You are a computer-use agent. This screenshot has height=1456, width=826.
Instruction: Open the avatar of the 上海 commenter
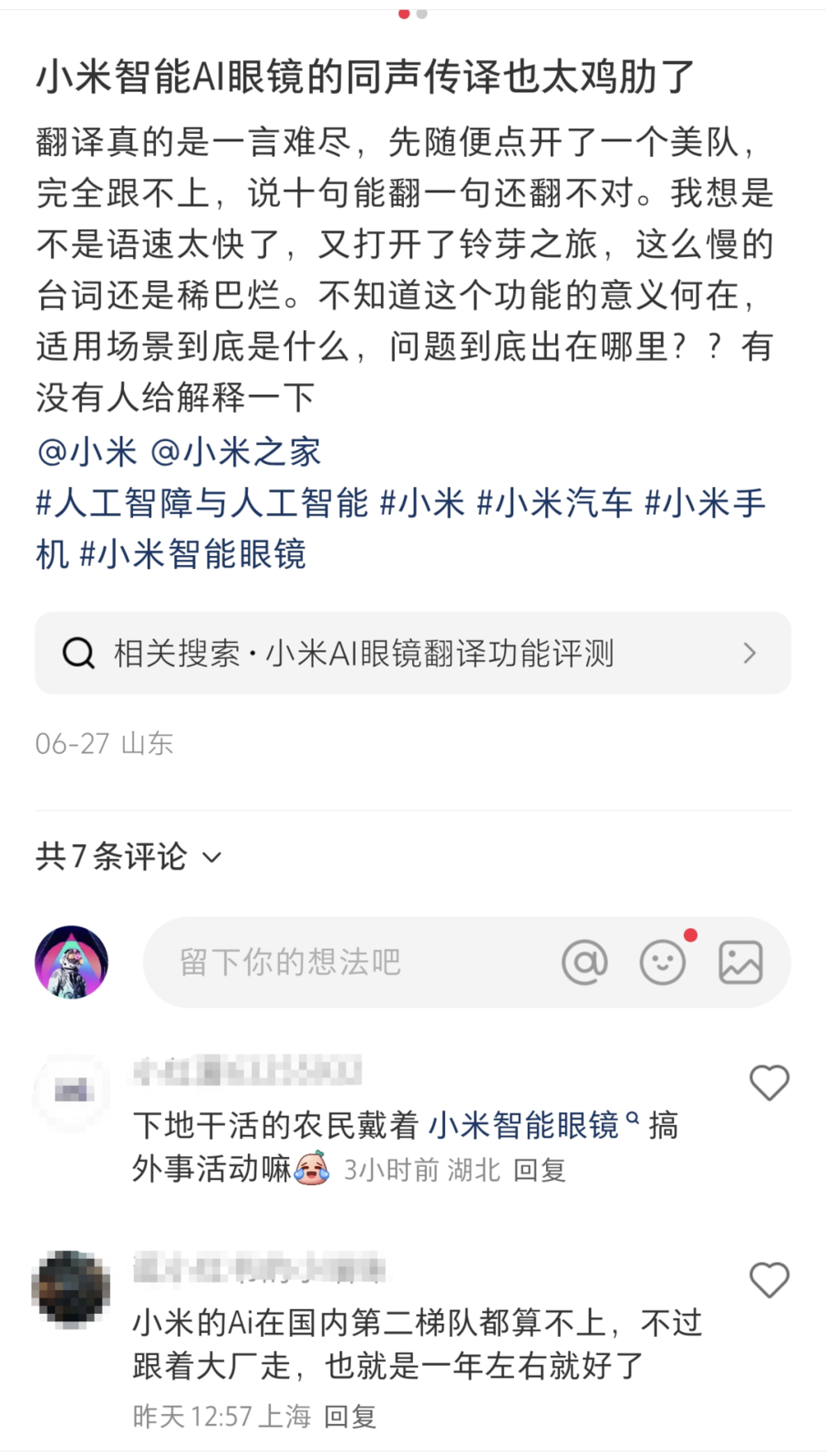(x=71, y=1289)
